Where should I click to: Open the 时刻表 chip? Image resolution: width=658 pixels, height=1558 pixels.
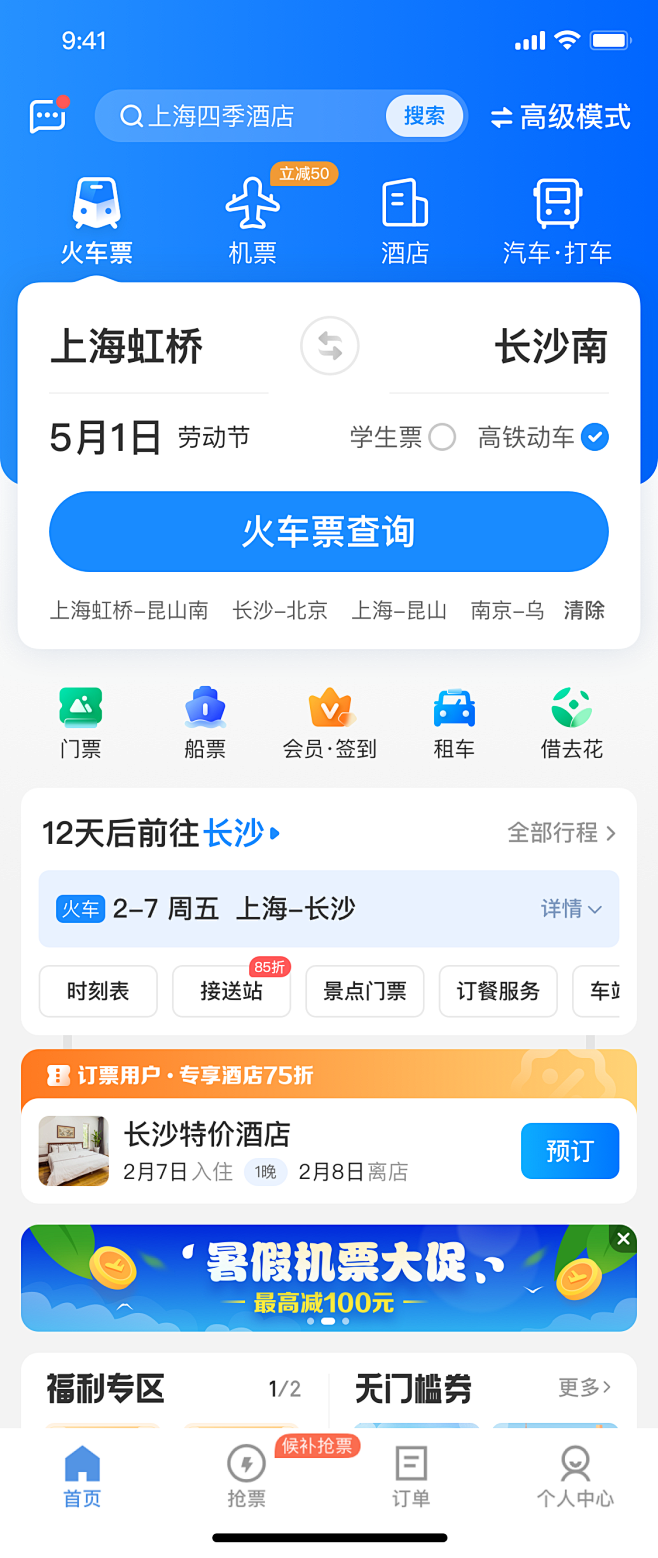(98, 991)
